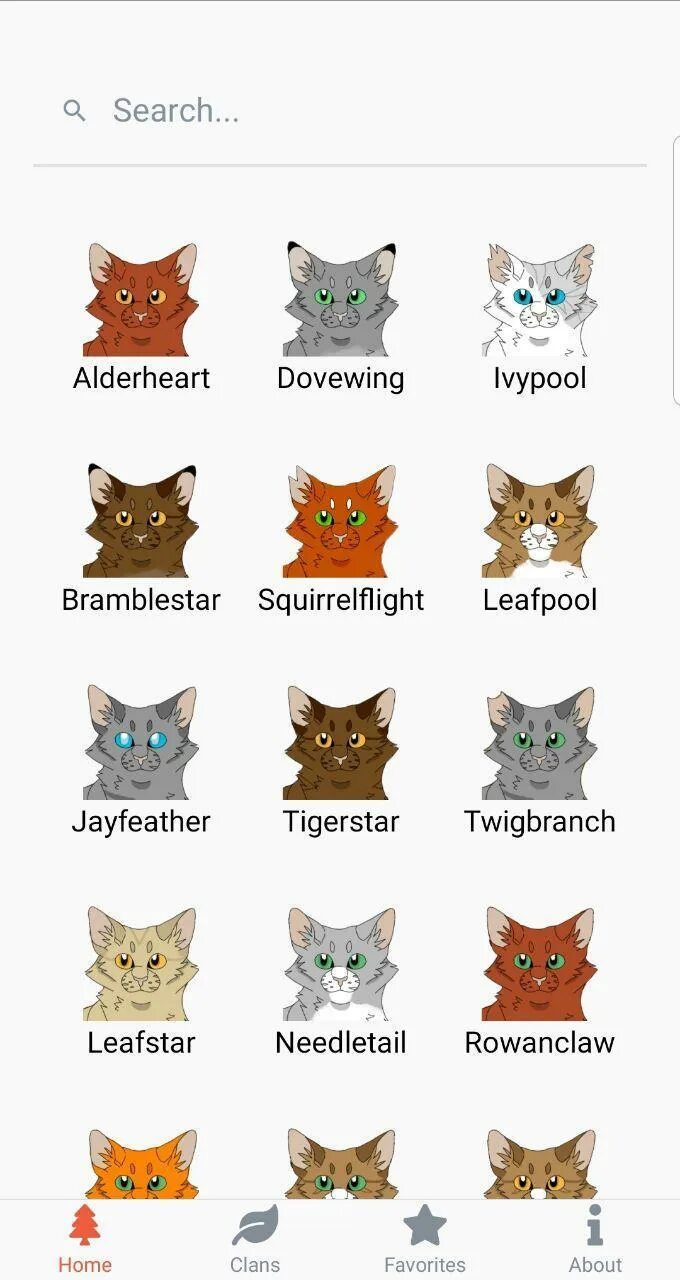Image resolution: width=680 pixels, height=1280 pixels.
Task: Select the Rowanclaw character
Action: [x=539, y=963]
